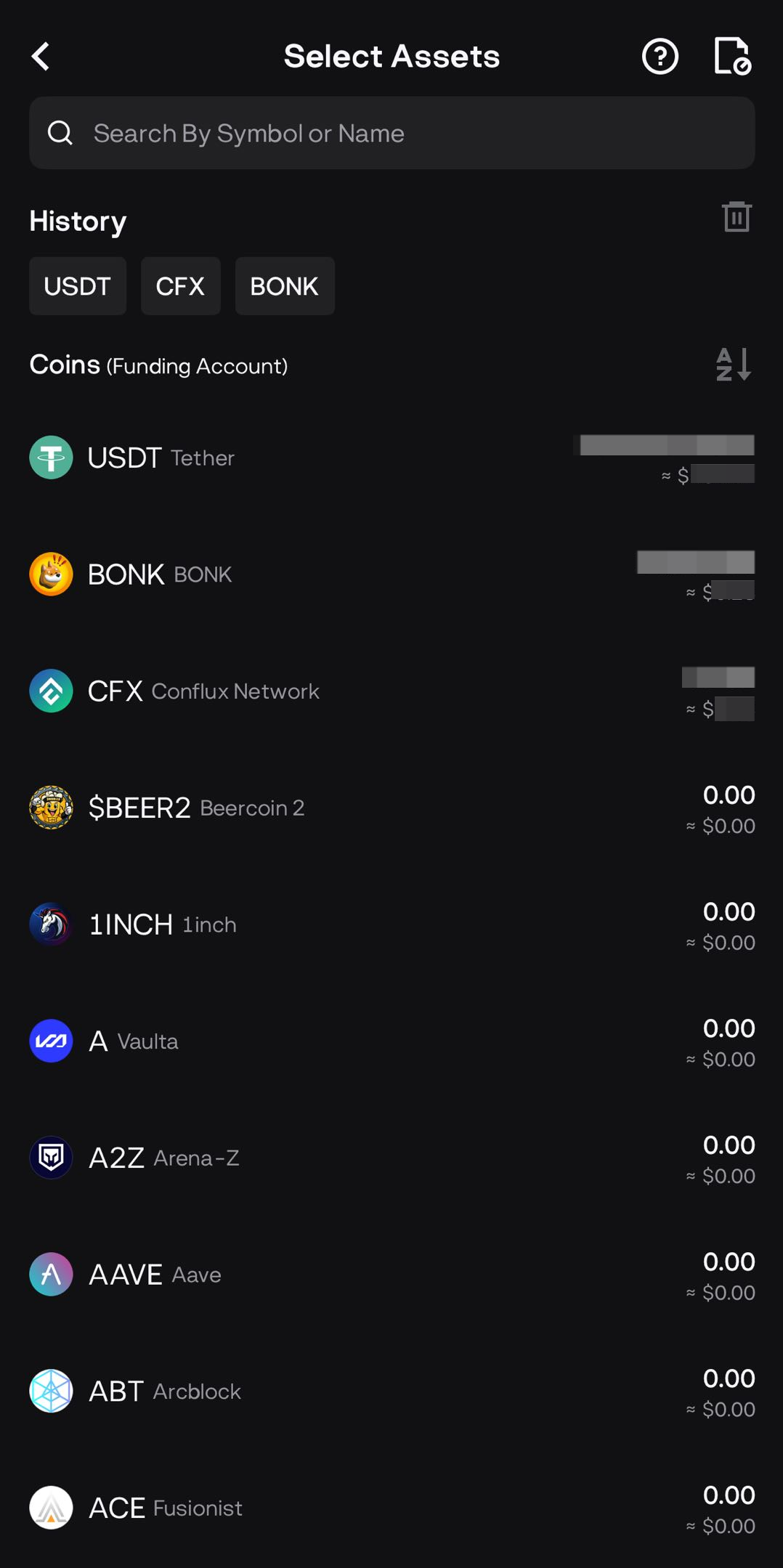Select the Arena-Z asset row
The image size is (783, 1568).
coord(391,1157)
